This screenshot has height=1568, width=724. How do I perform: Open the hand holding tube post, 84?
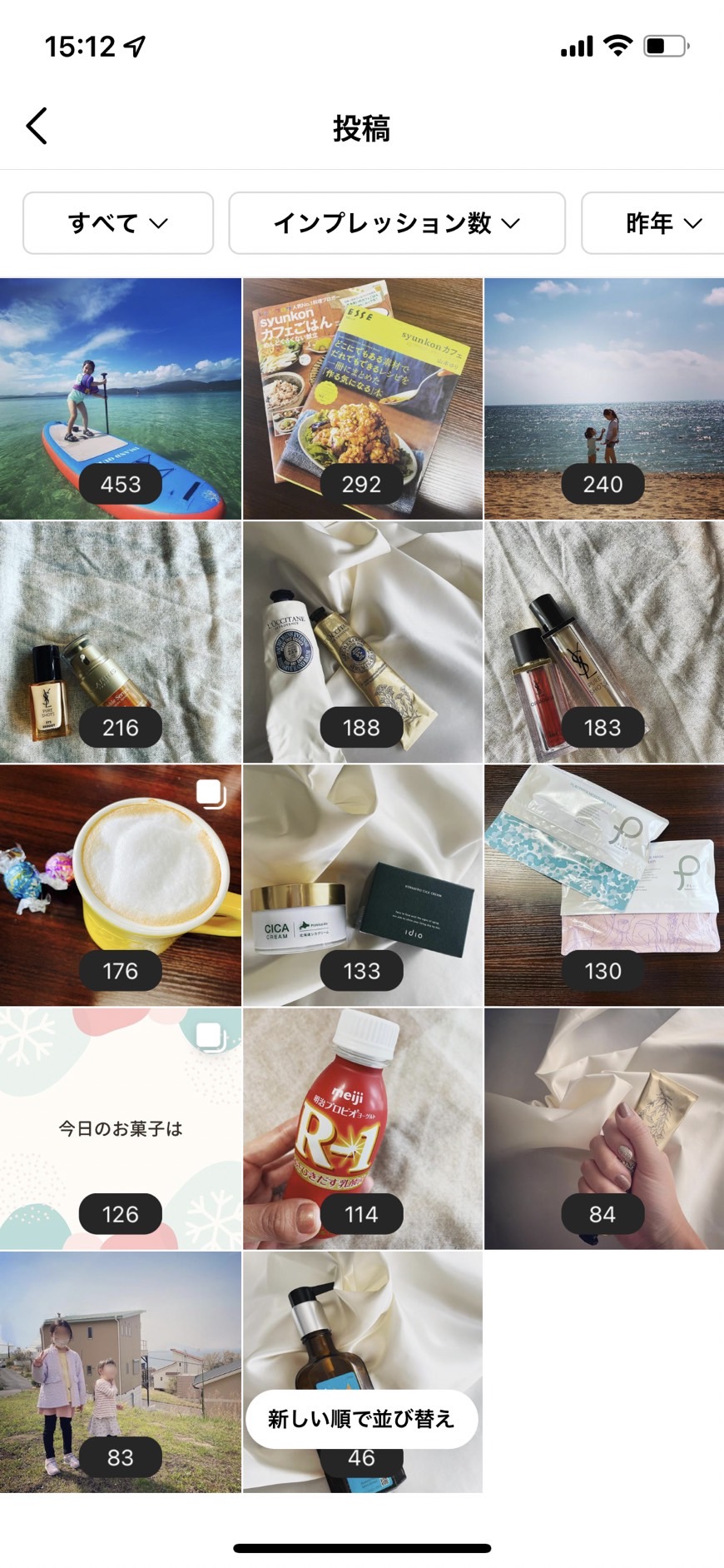coord(604,1128)
